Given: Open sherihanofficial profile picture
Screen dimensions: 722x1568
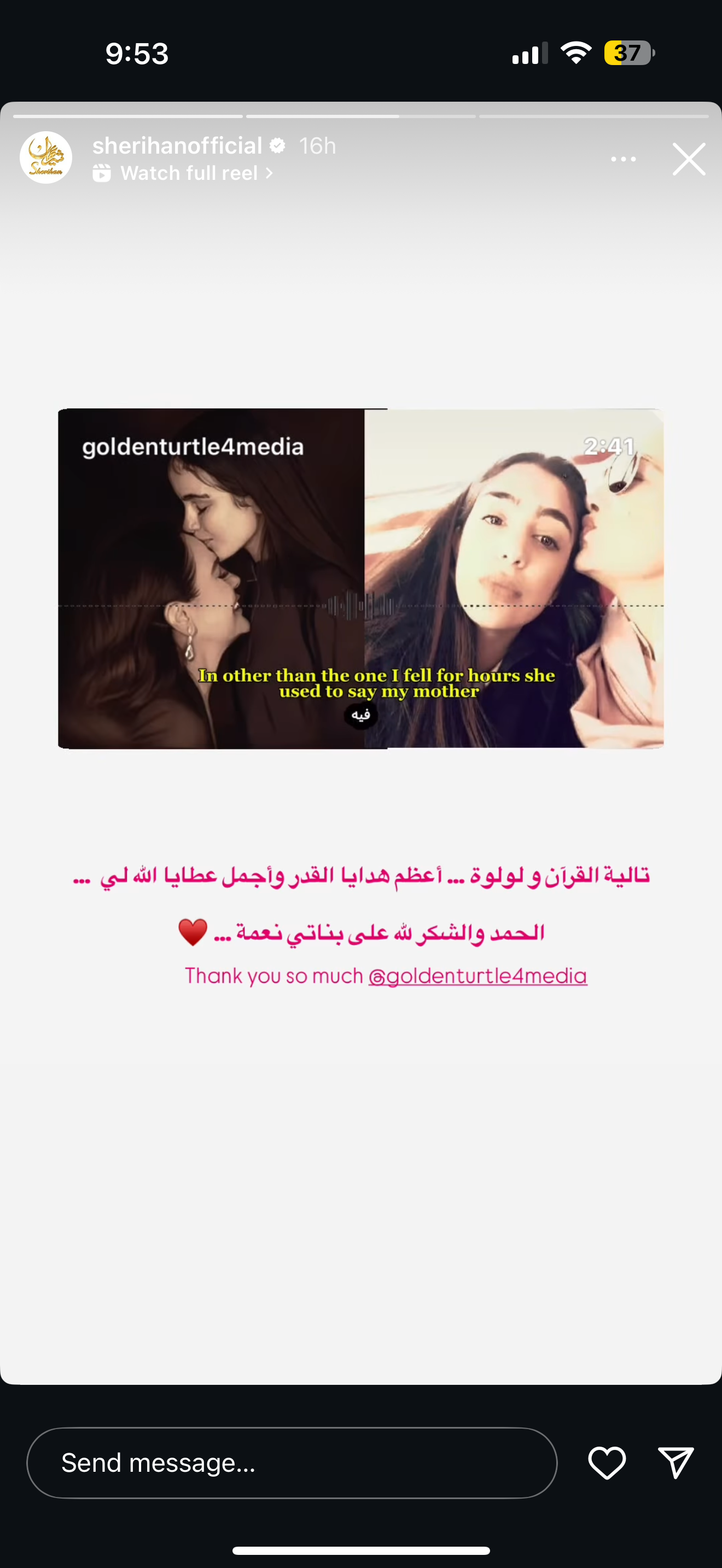Looking at the screenshot, I should pyautogui.click(x=46, y=157).
